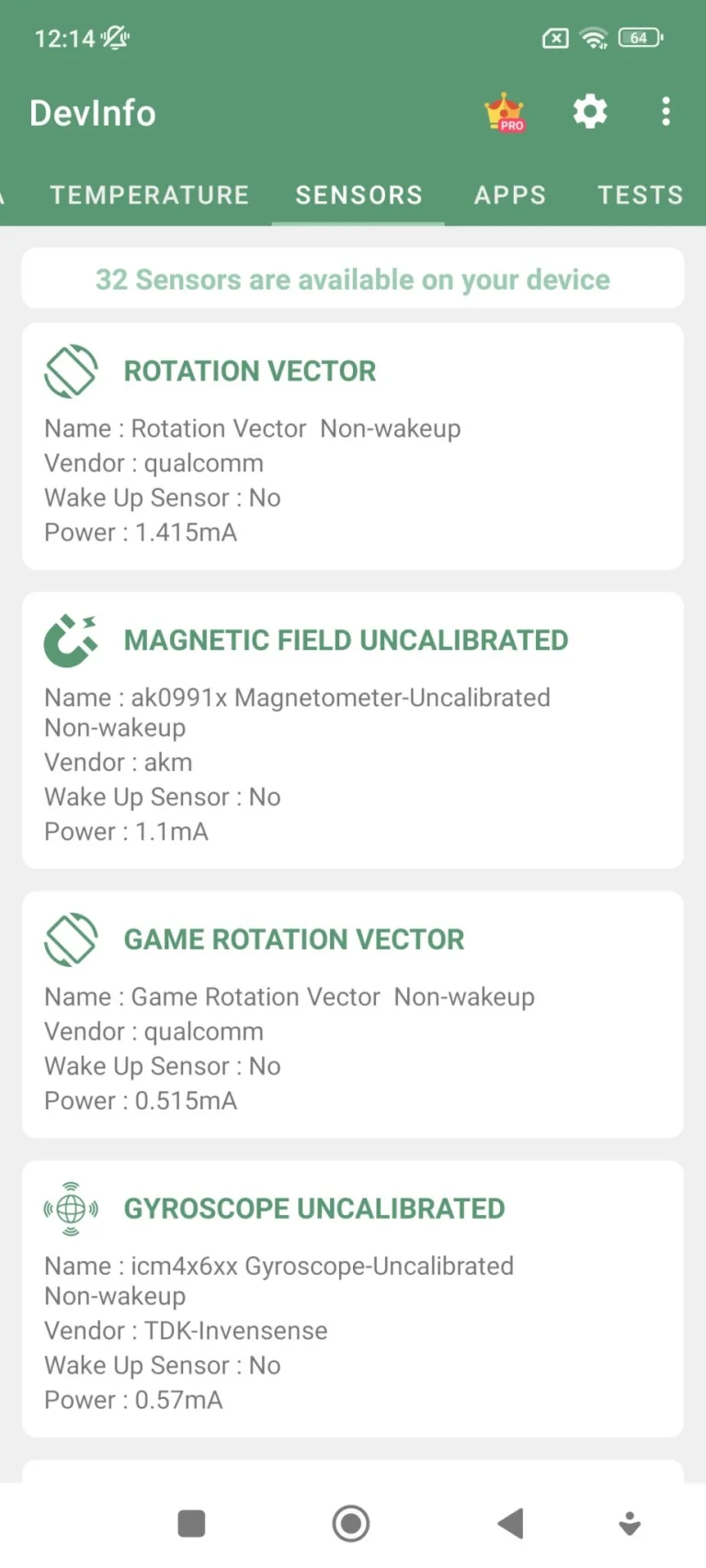Tap the Gyroscope Uncalibrated globe icon
This screenshot has height=1568, width=706.
tap(70, 1209)
